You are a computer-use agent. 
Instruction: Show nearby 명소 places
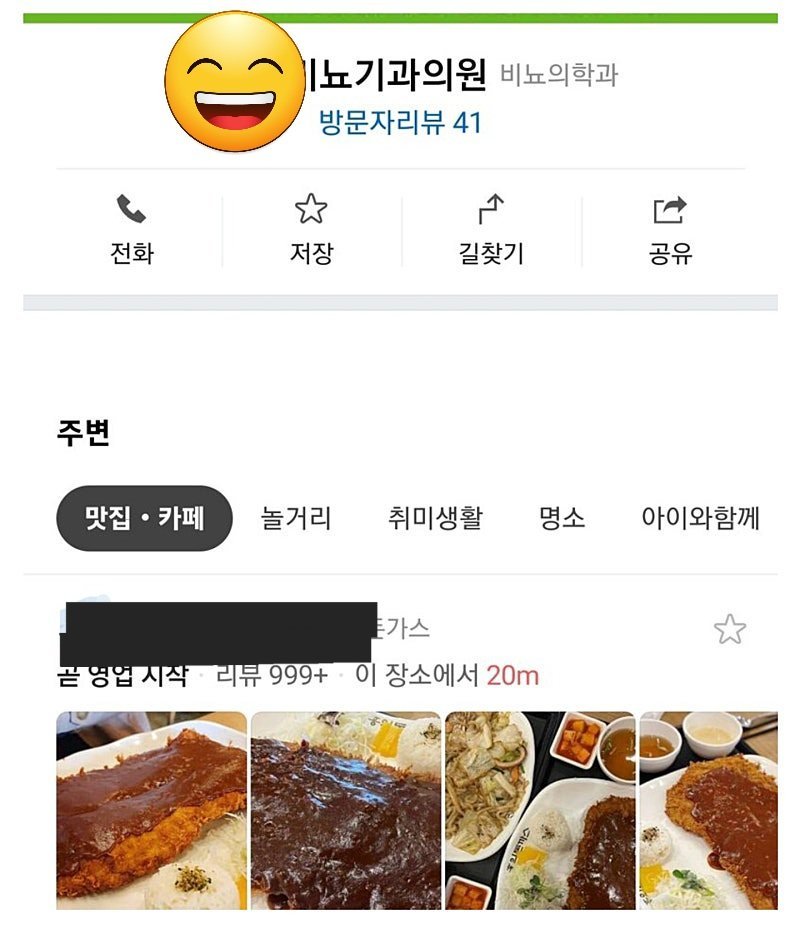tap(562, 519)
